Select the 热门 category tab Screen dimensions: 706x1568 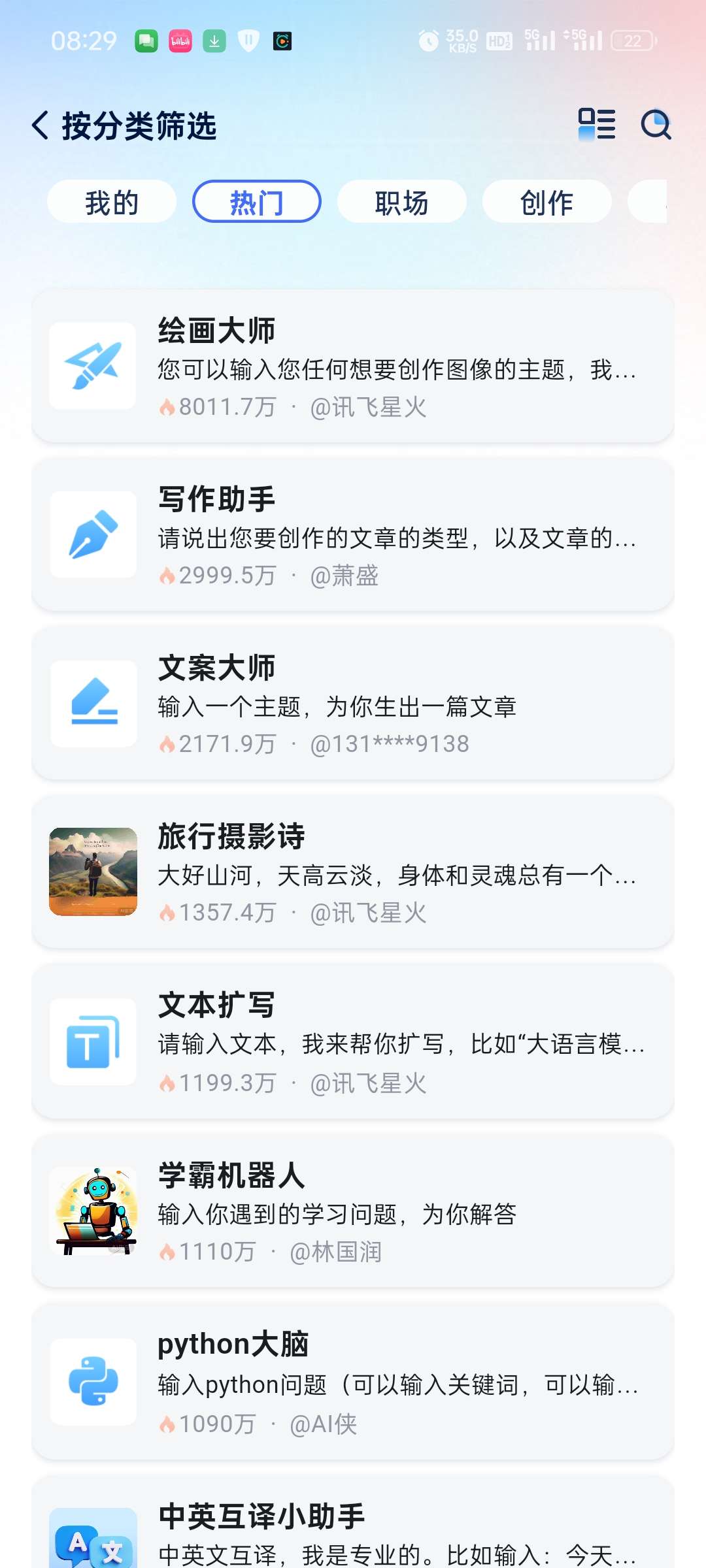256,203
